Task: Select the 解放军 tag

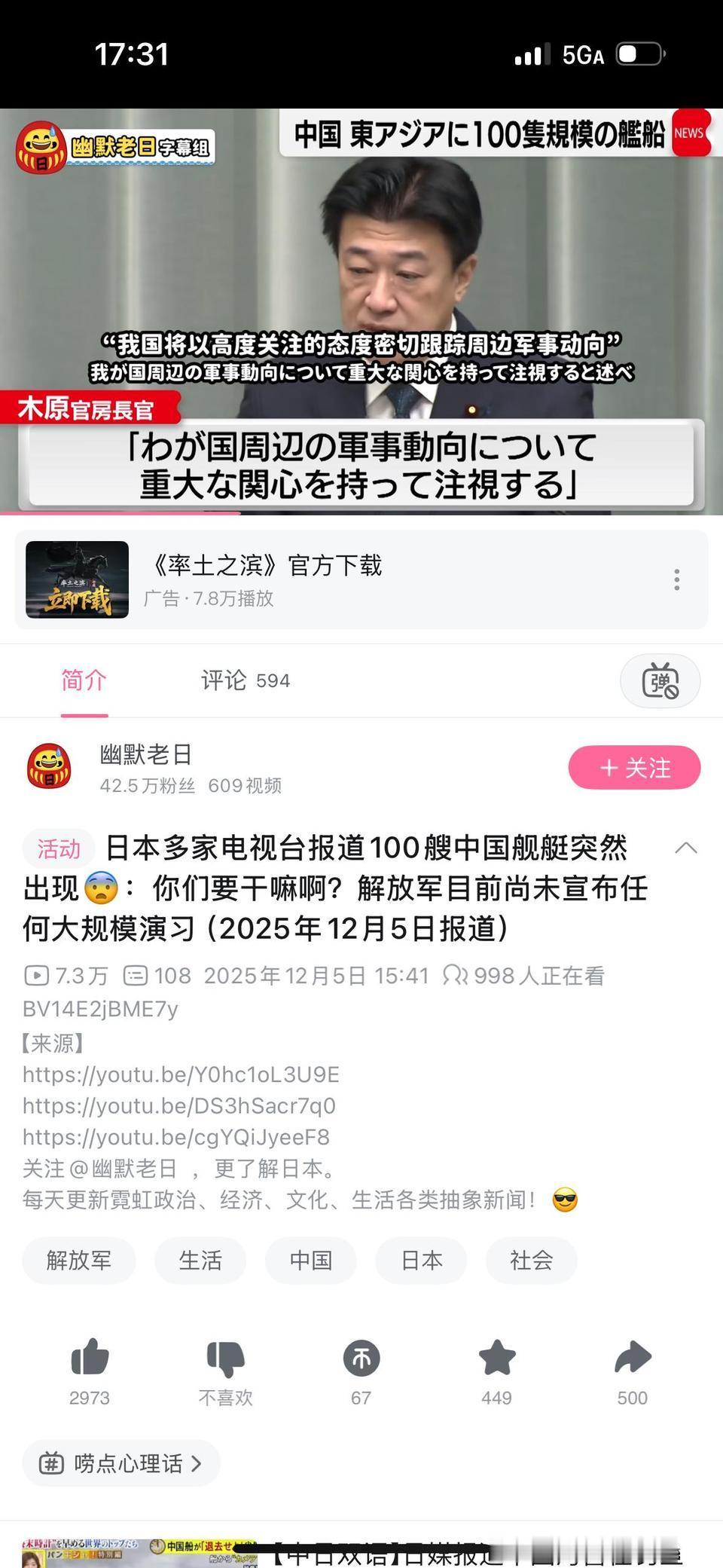Action: tap(78, 1260)
